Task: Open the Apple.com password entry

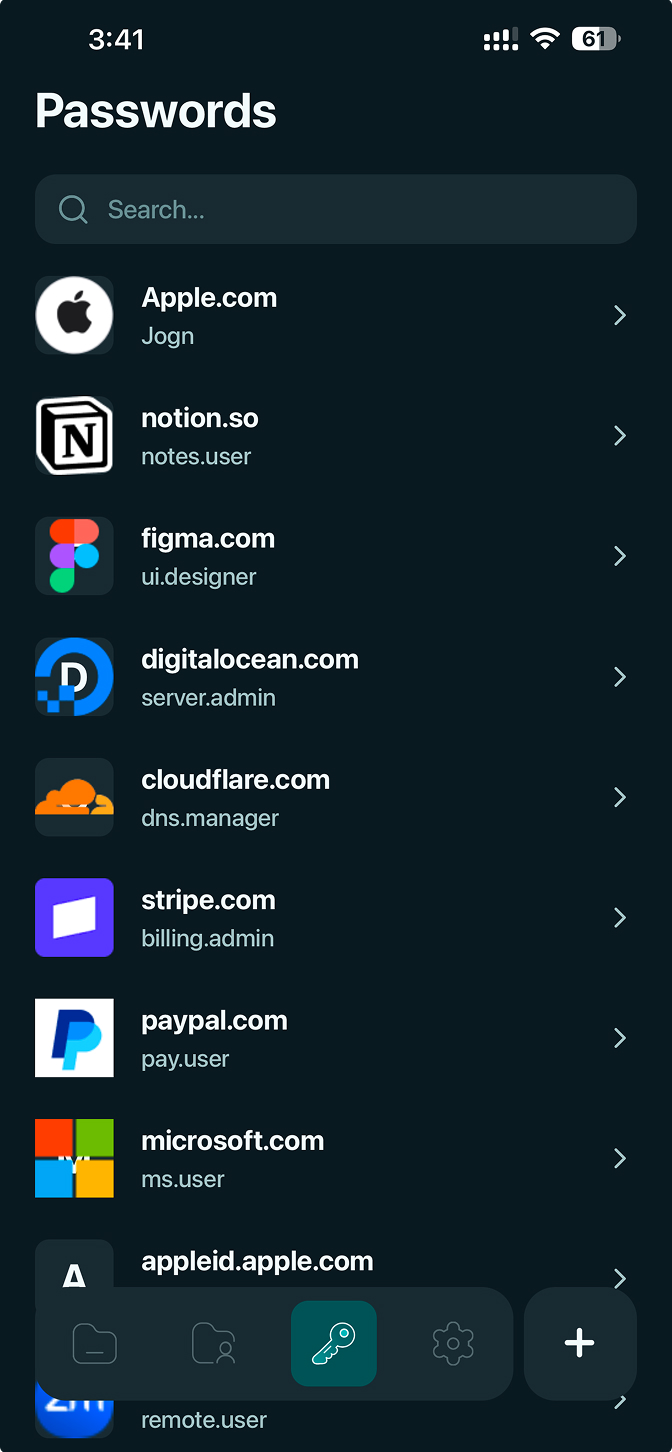Action: pyautogui.click(x=336, y=316)
